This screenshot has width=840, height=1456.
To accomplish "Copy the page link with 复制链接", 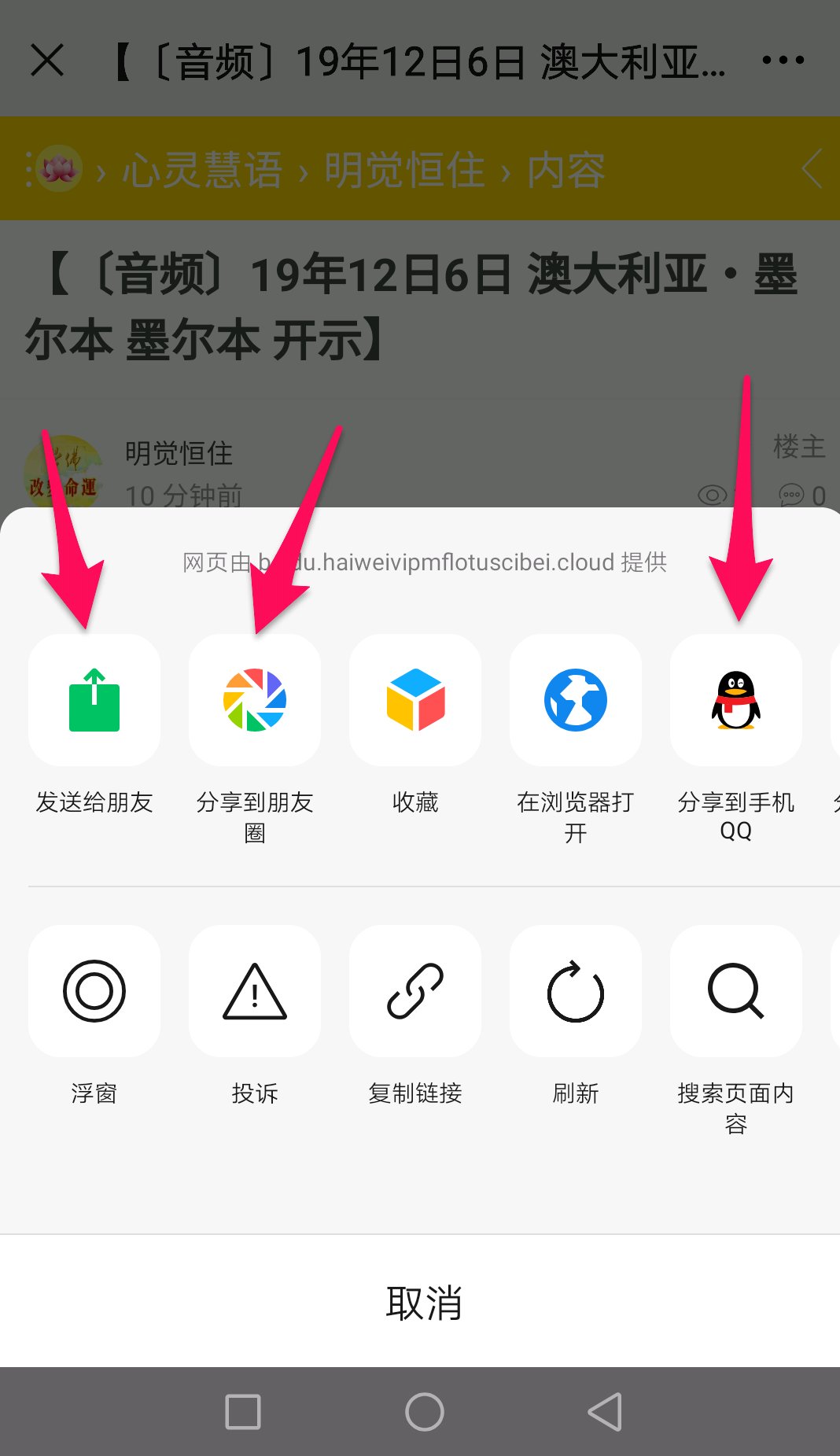I will pos(415,991).
